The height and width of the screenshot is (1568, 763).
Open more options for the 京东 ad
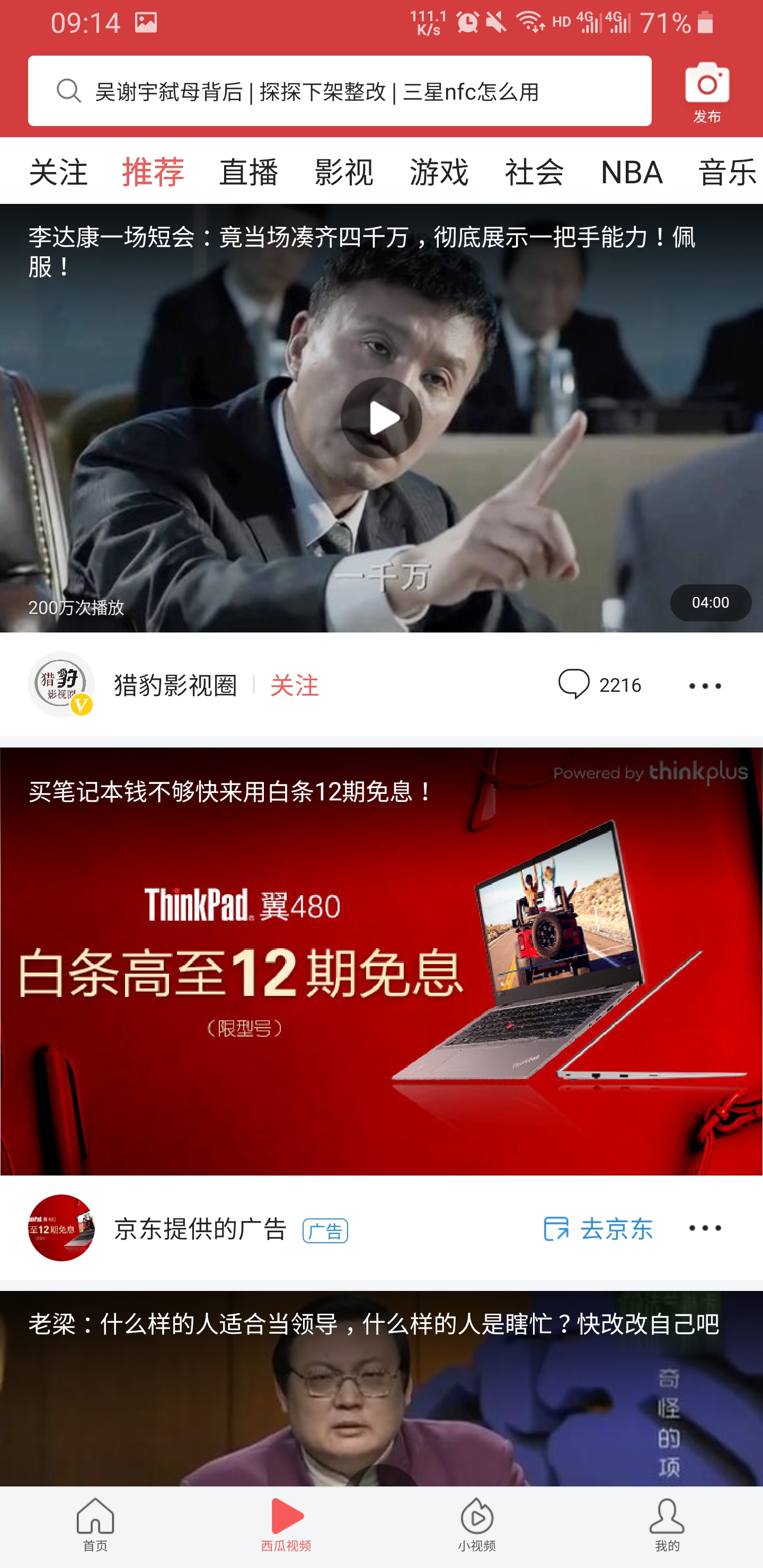coord(705,1228)
